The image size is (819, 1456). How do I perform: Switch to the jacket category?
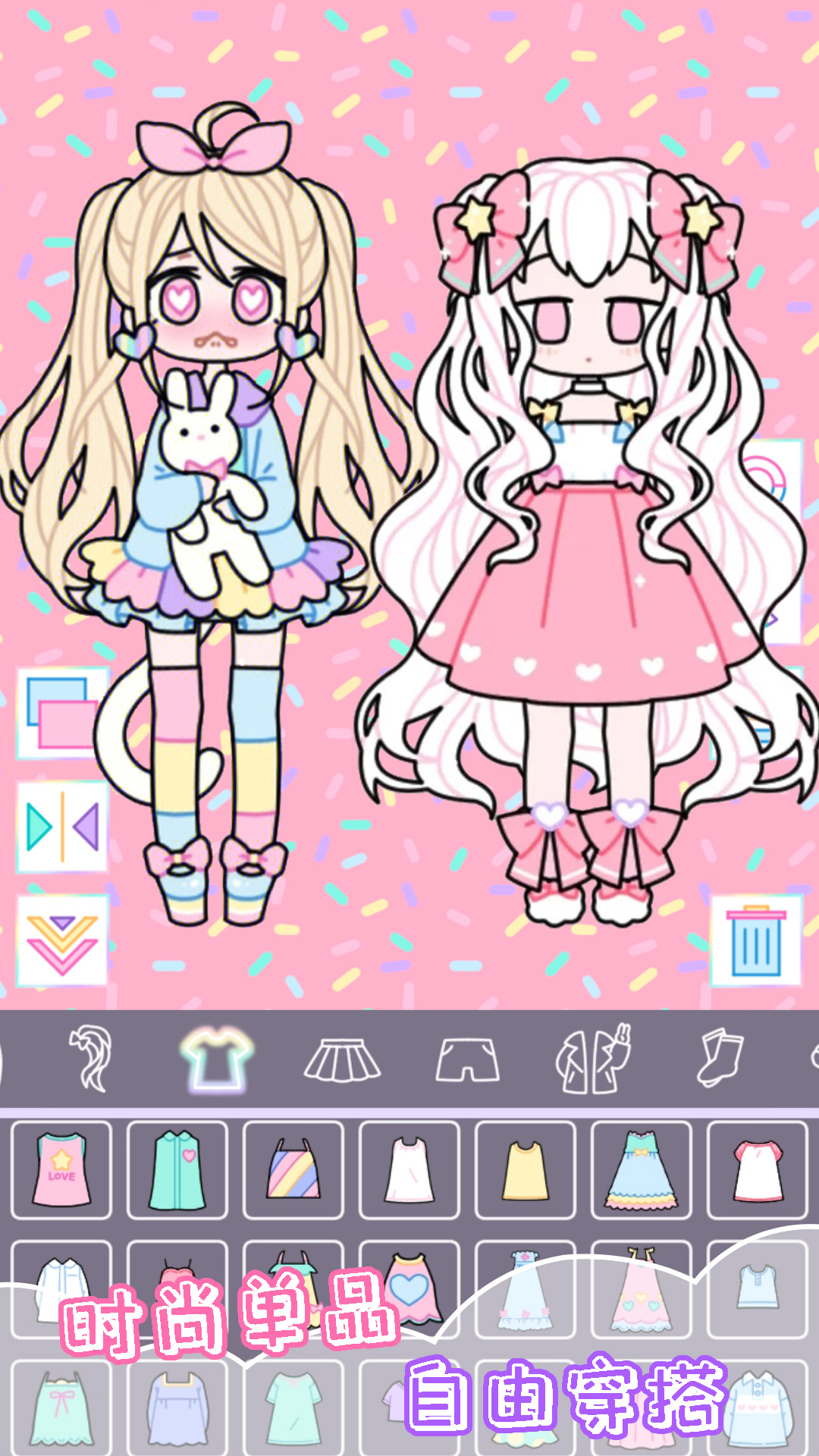tap(594, 1059)
